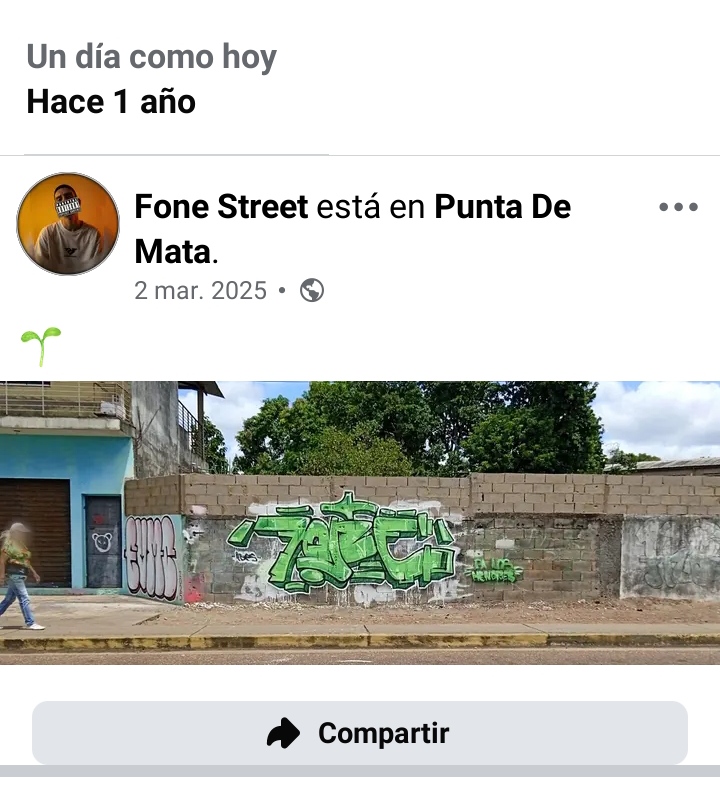This screenshot has height=794, width=720.
Task: Open Fone Street's profile picture
Action: pos(68,224)
